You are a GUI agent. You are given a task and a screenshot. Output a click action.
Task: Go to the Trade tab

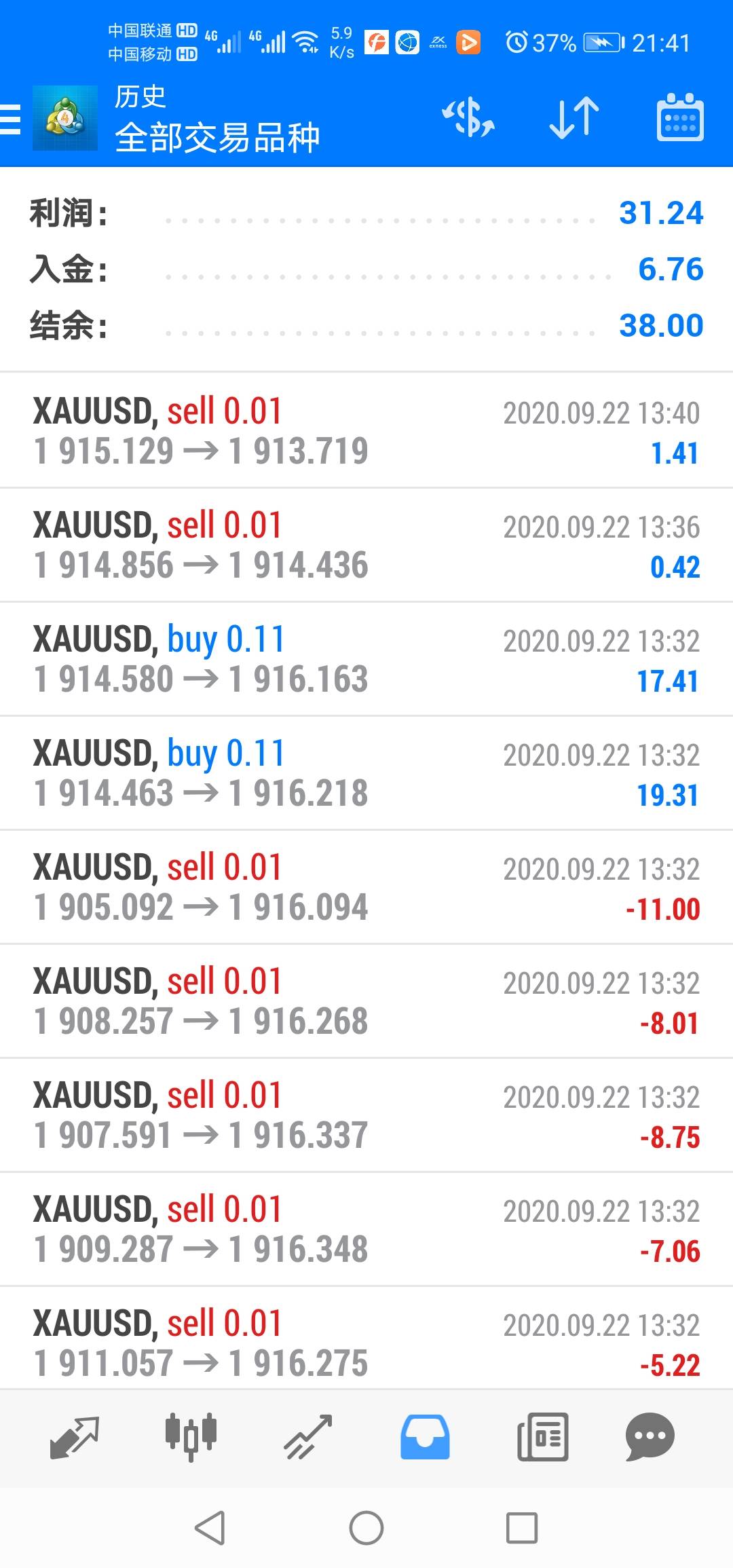click(x=308, y=1437)
